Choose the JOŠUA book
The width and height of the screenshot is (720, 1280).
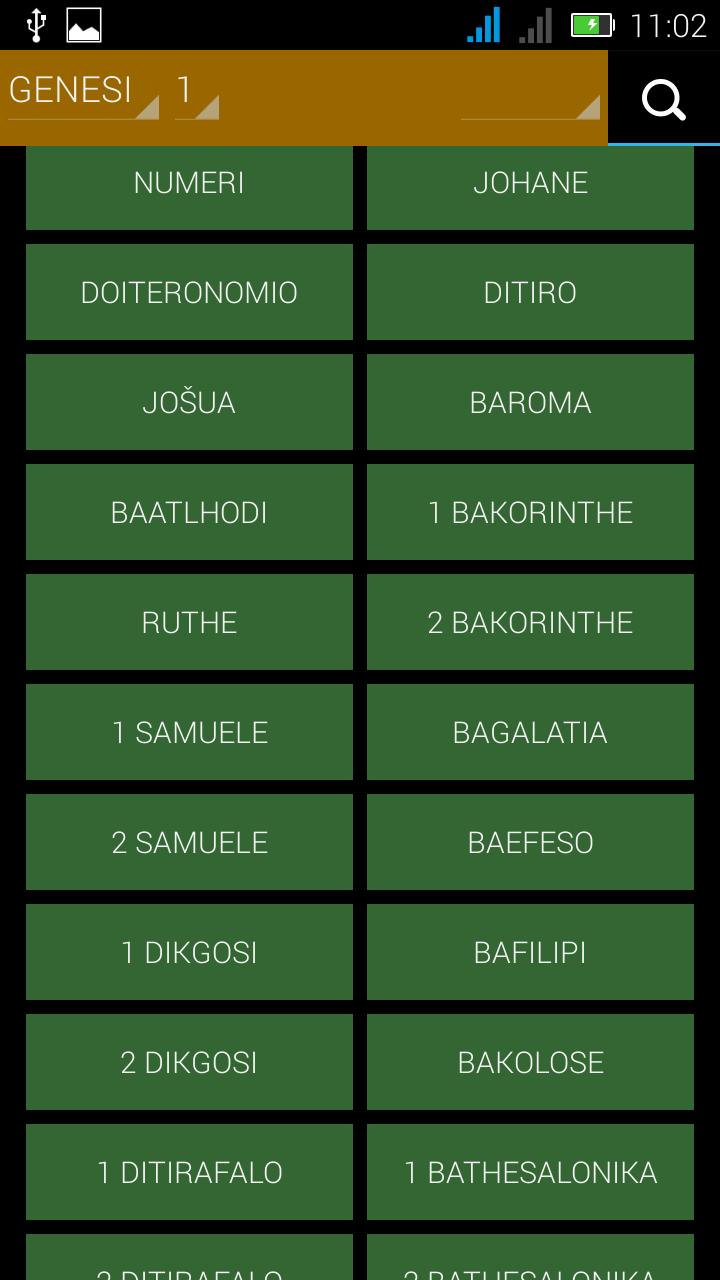tap(189, 402)
